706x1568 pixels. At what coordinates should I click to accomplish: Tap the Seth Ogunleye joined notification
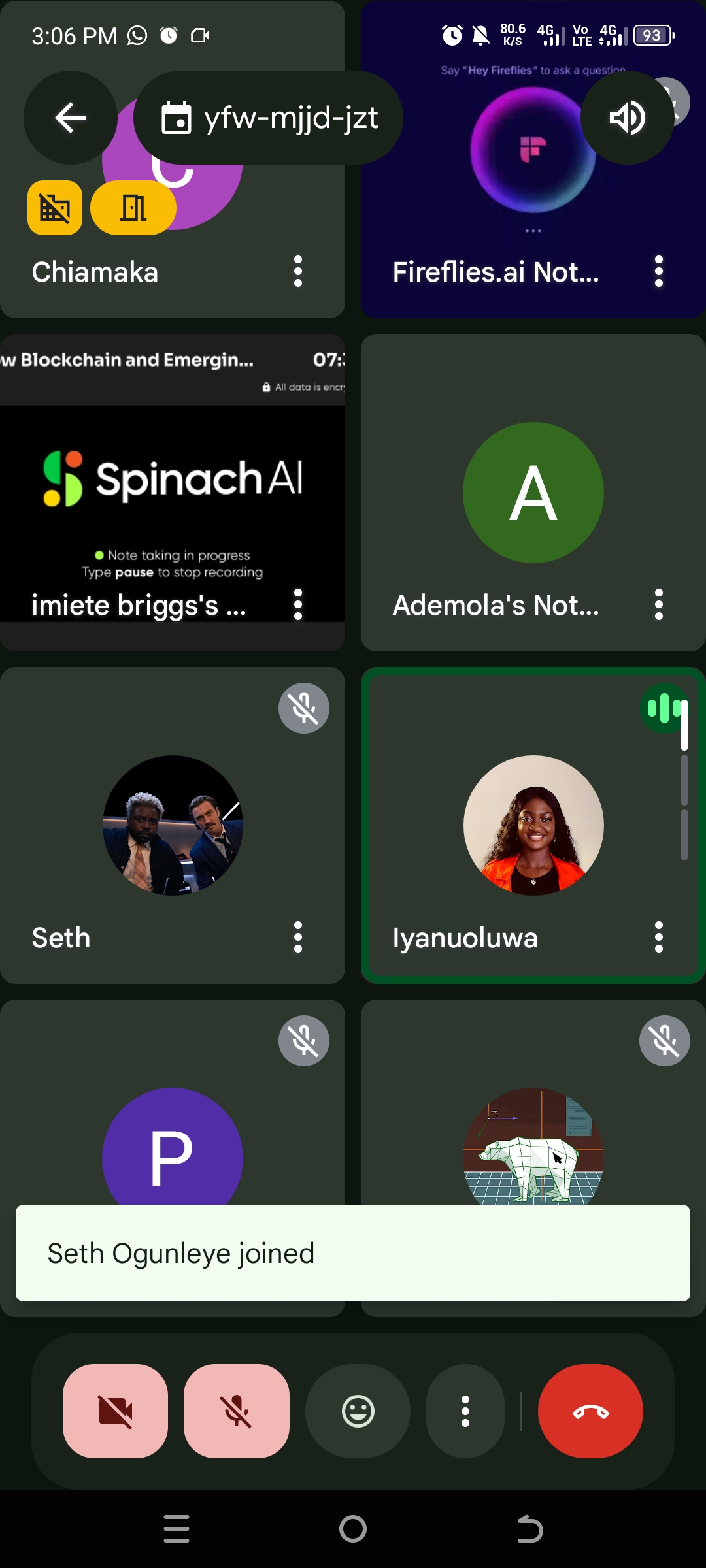point(353,1253)
